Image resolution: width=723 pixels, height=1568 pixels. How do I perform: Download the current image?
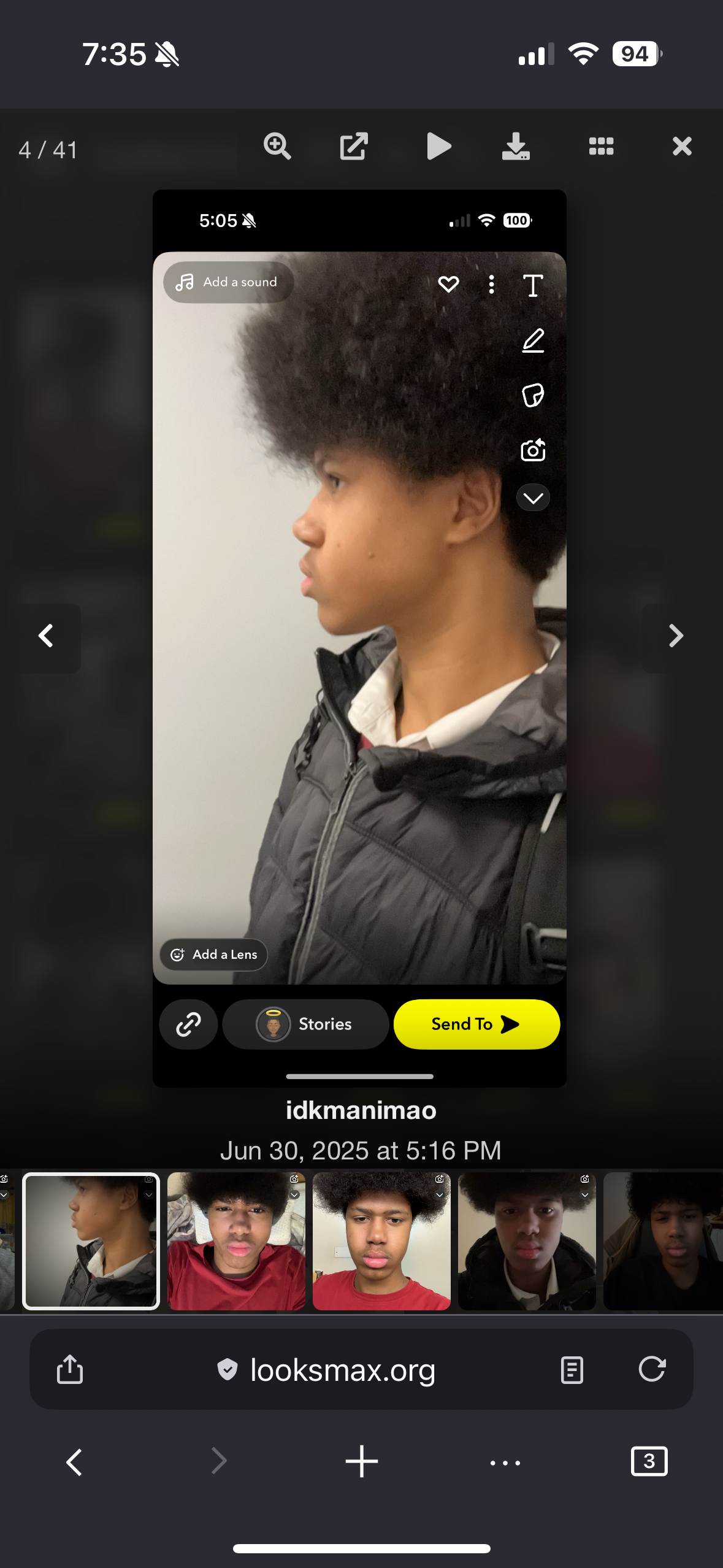click(516, 147)
